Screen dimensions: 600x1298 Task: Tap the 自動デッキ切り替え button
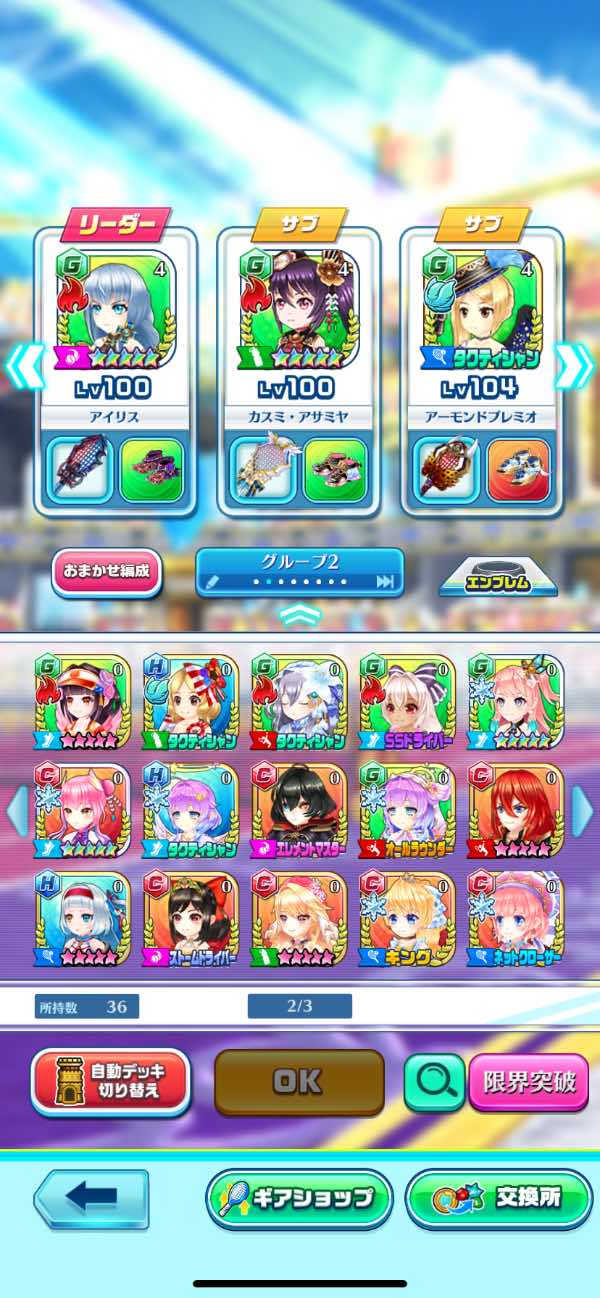click(110, 1081)
